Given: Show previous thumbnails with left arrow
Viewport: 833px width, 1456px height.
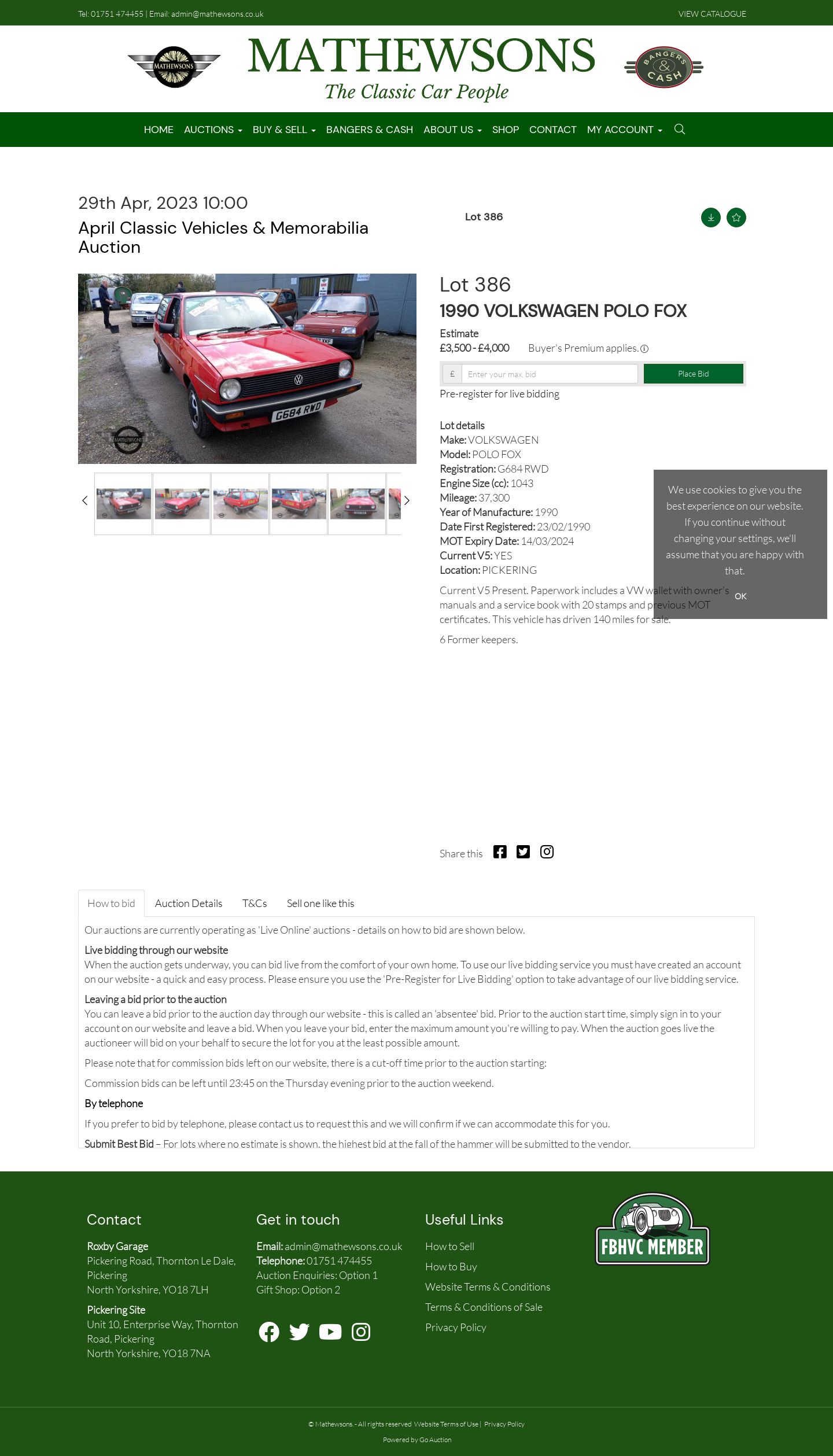Looking at the screenshot, I should [x=85, y=500].
